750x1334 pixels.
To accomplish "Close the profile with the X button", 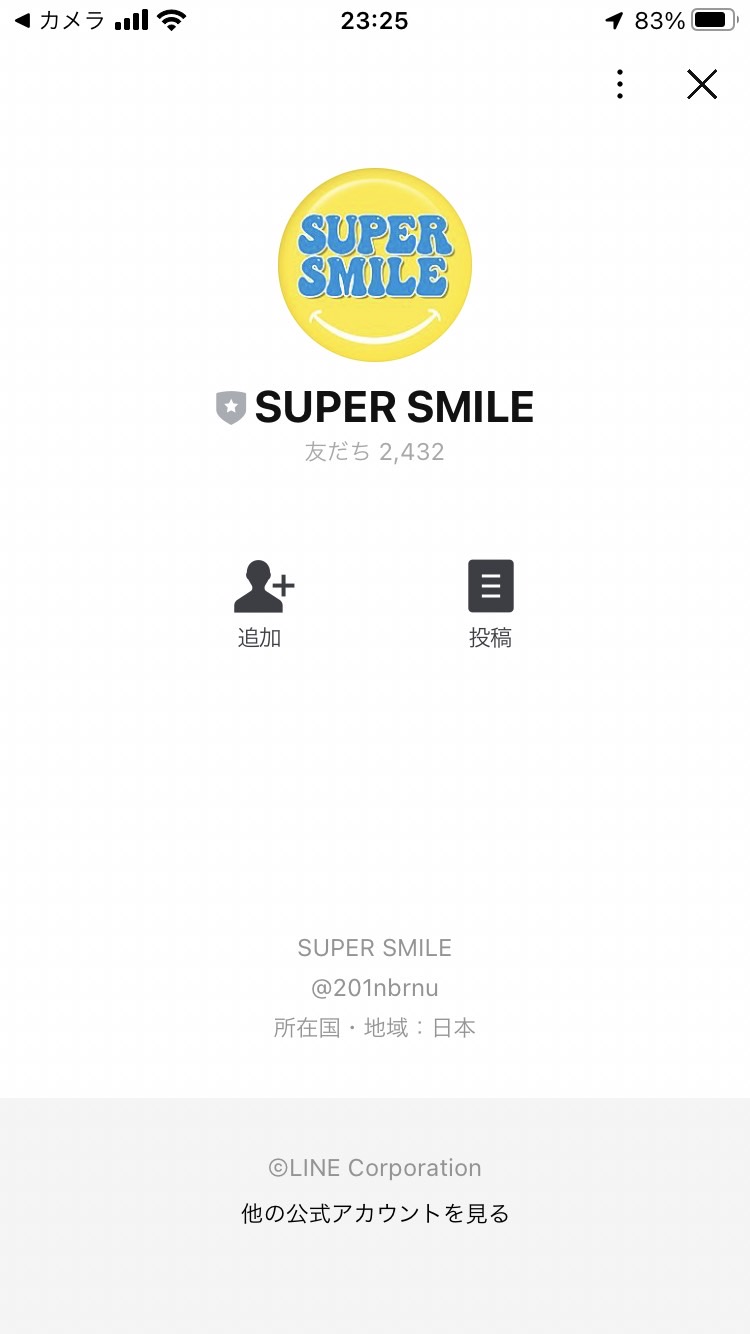I will point(702,84).
